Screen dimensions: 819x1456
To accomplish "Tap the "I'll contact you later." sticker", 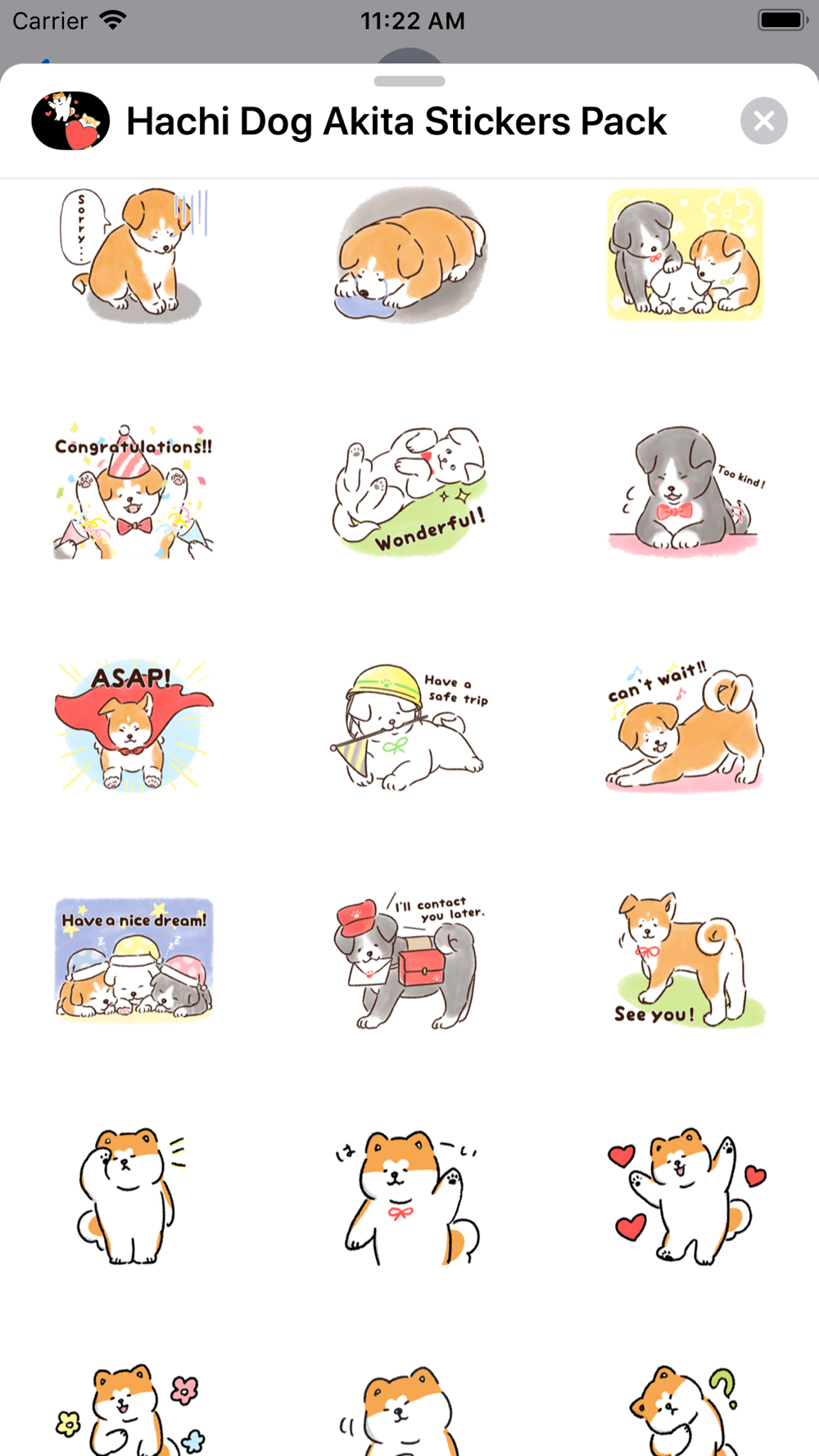I will pyautogui.click(x=409, y=961).
